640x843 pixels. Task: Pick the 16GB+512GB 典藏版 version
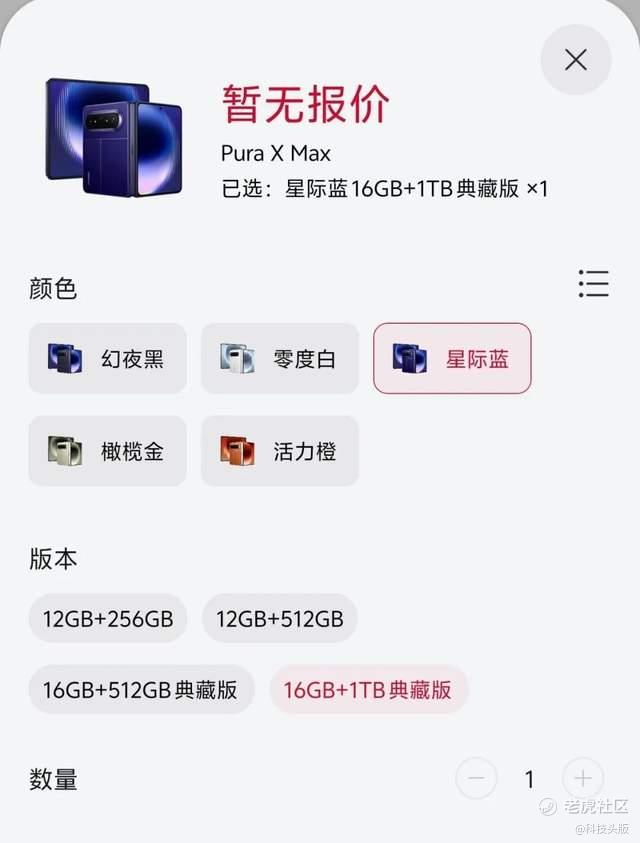(141, 689)
